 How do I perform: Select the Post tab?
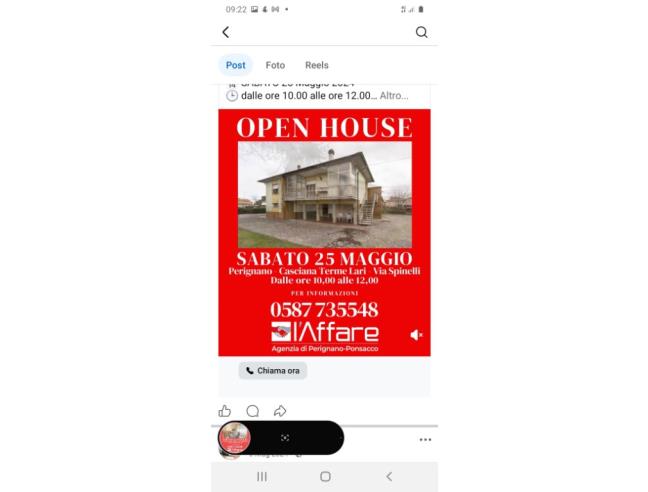pyautogui.click(x=236, y=65)
